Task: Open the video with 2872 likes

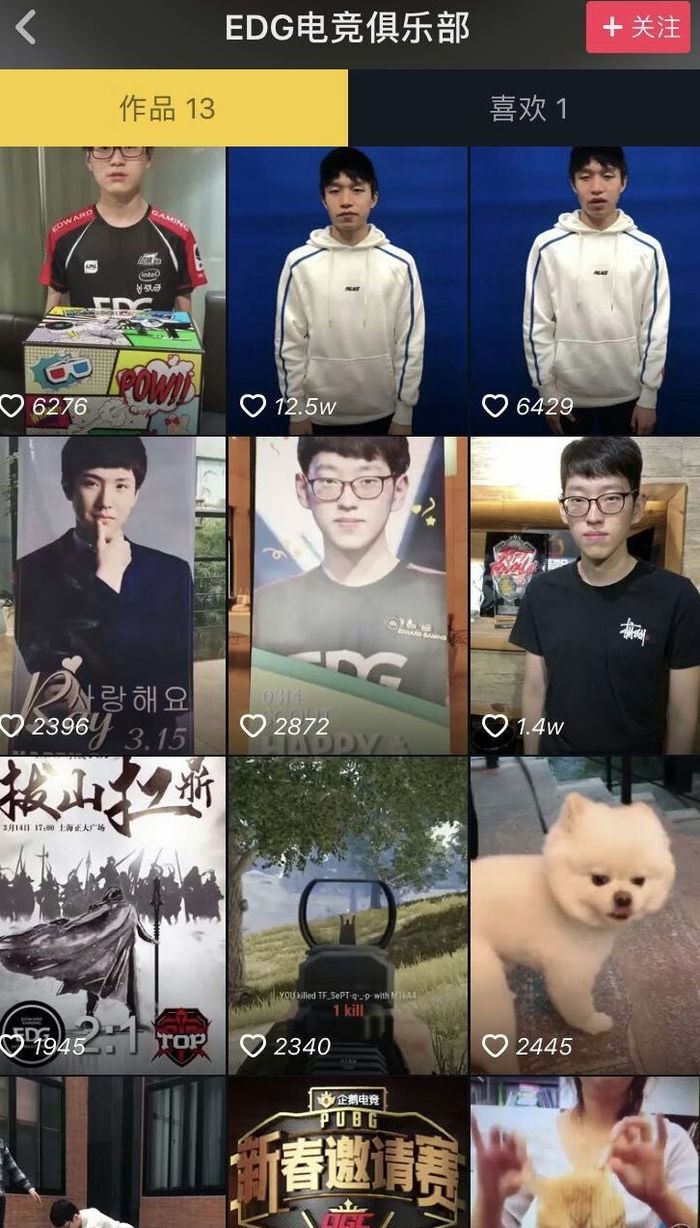Action: [348, 595]
